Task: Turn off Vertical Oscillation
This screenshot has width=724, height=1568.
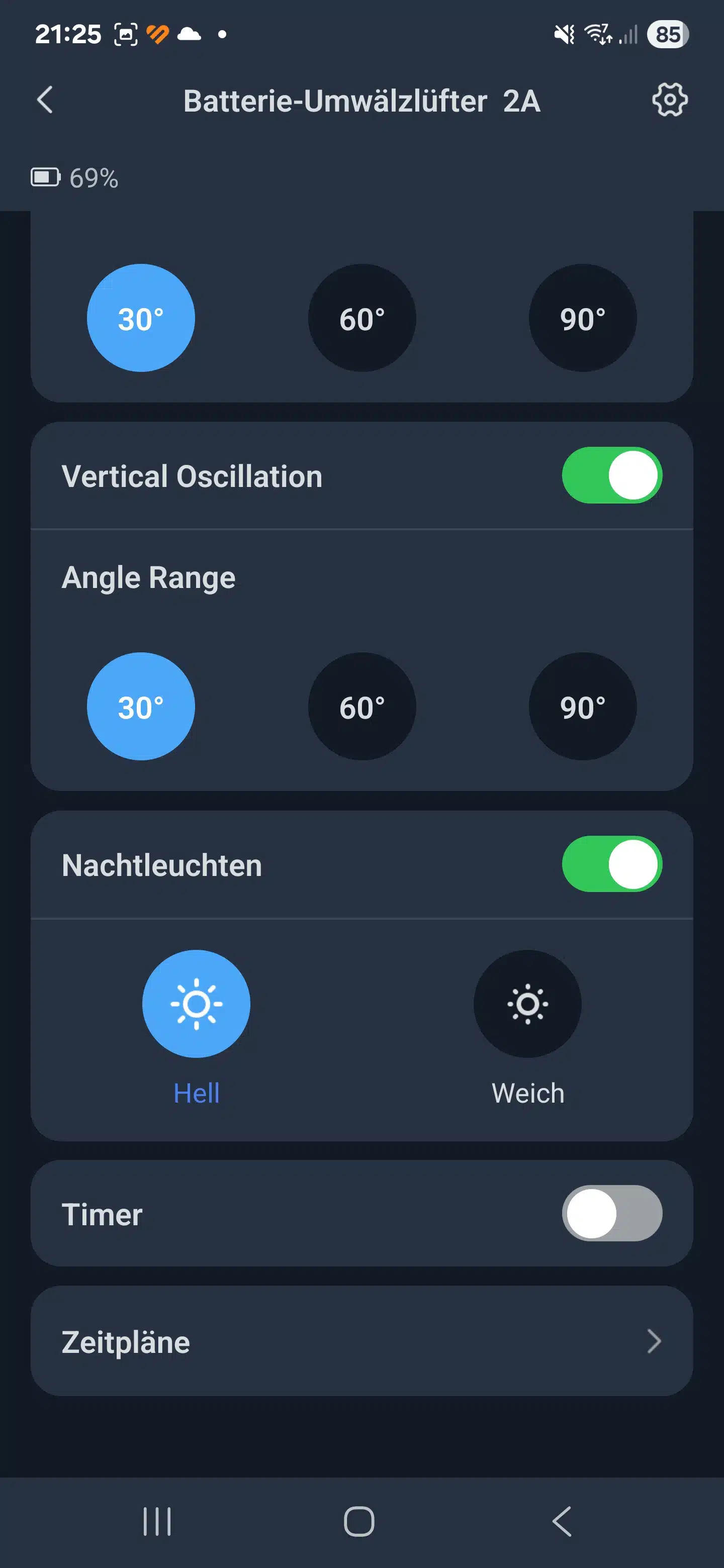Action: point(611,475)
